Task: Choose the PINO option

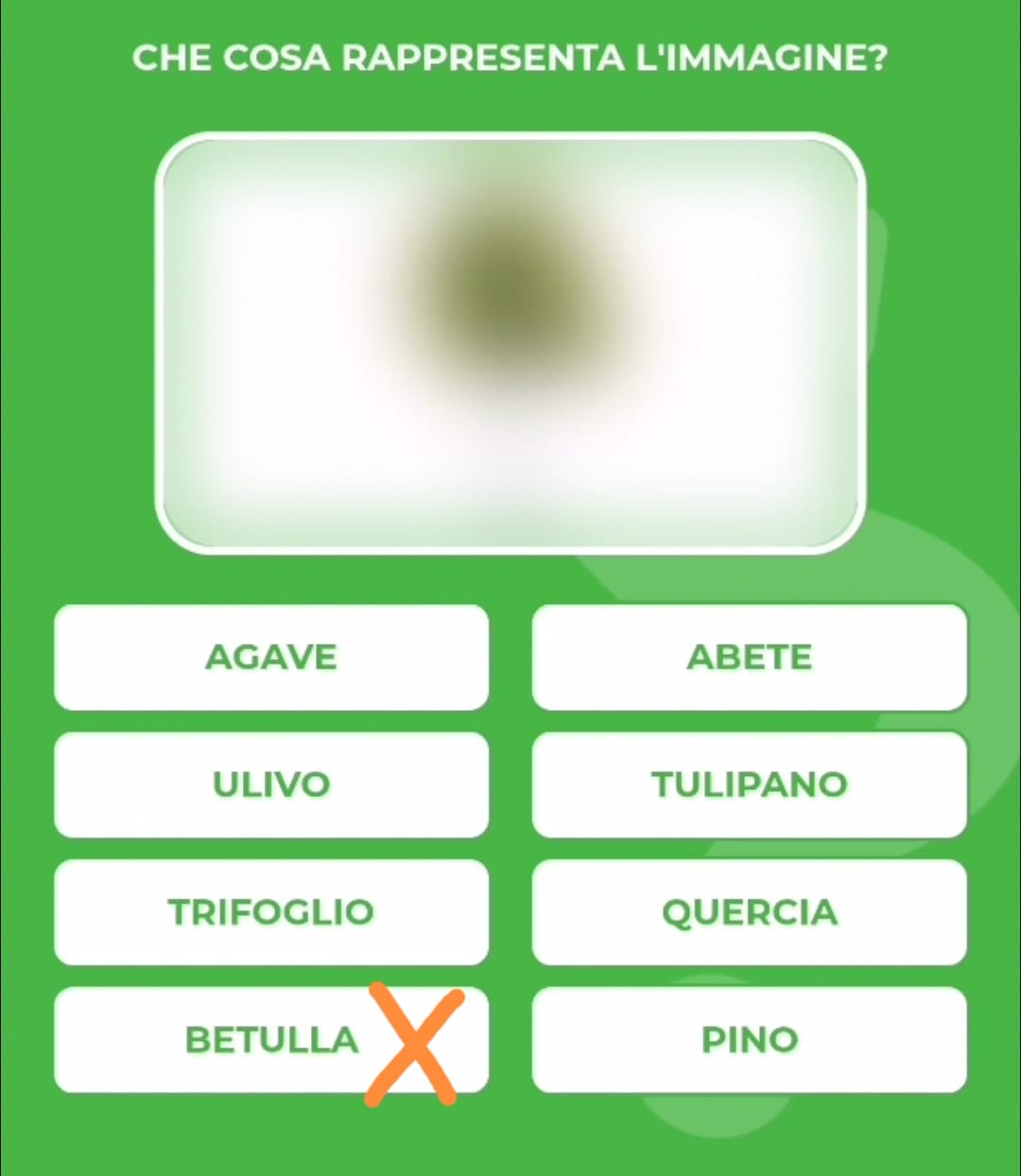Action: coord(749,1040)
